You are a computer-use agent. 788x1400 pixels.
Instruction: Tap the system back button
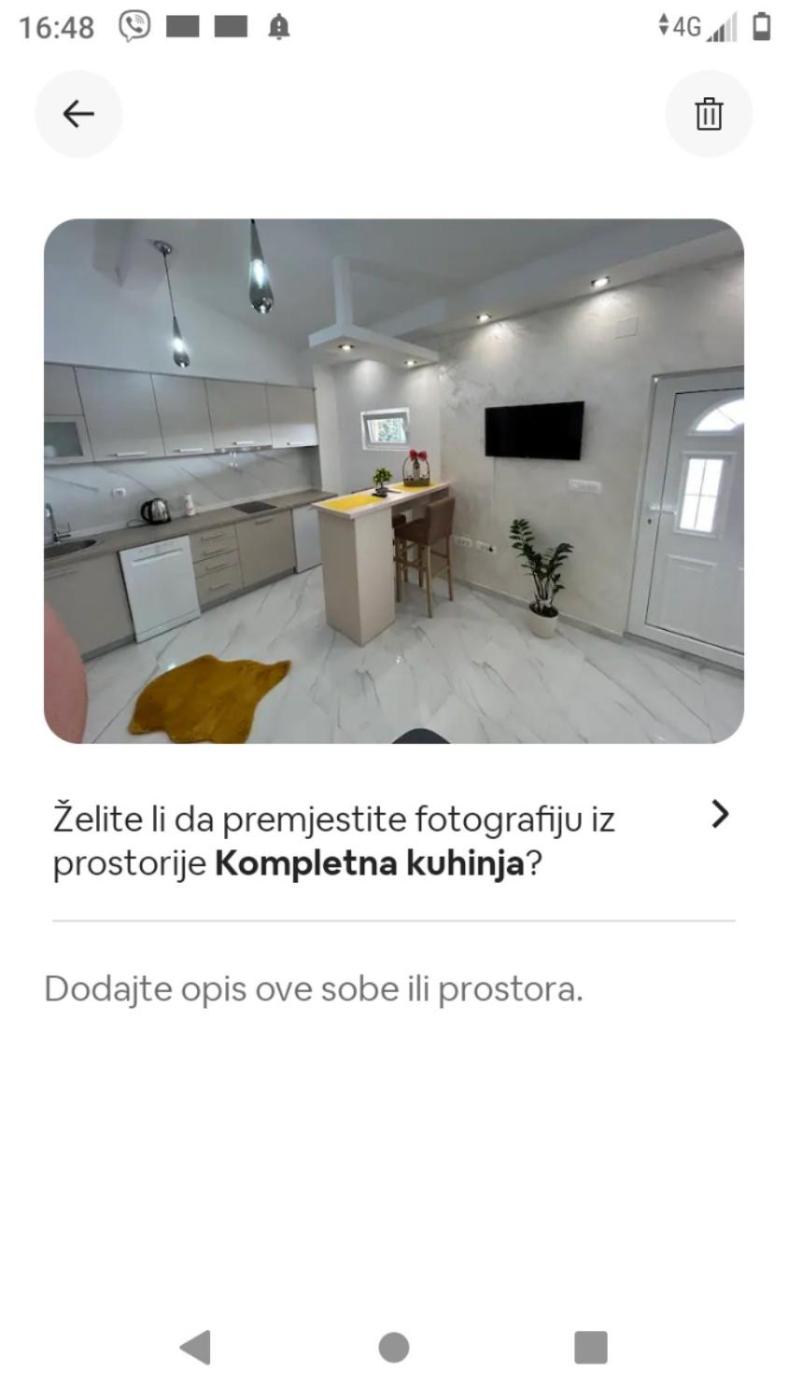(195, 1347)
